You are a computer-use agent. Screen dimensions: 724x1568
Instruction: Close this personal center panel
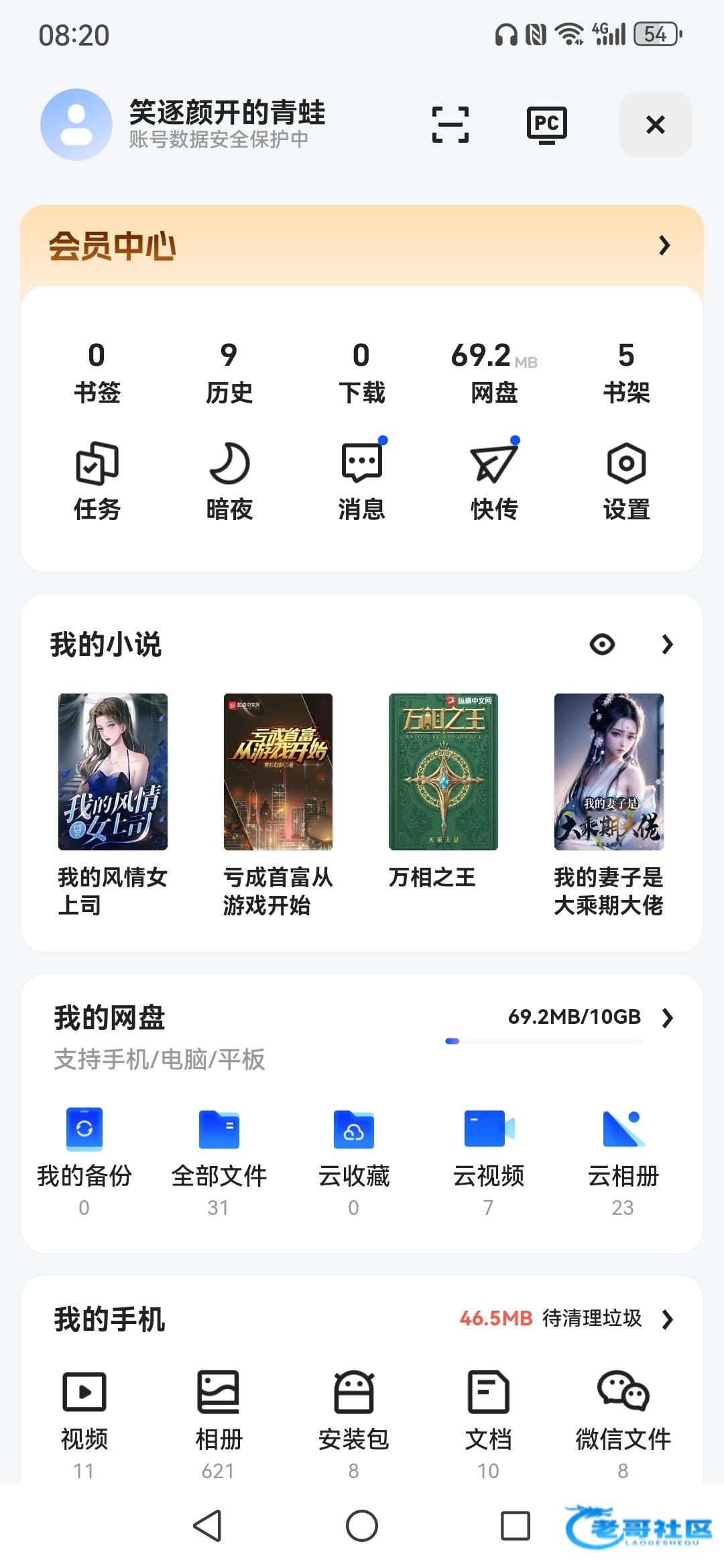click(655, 125)
